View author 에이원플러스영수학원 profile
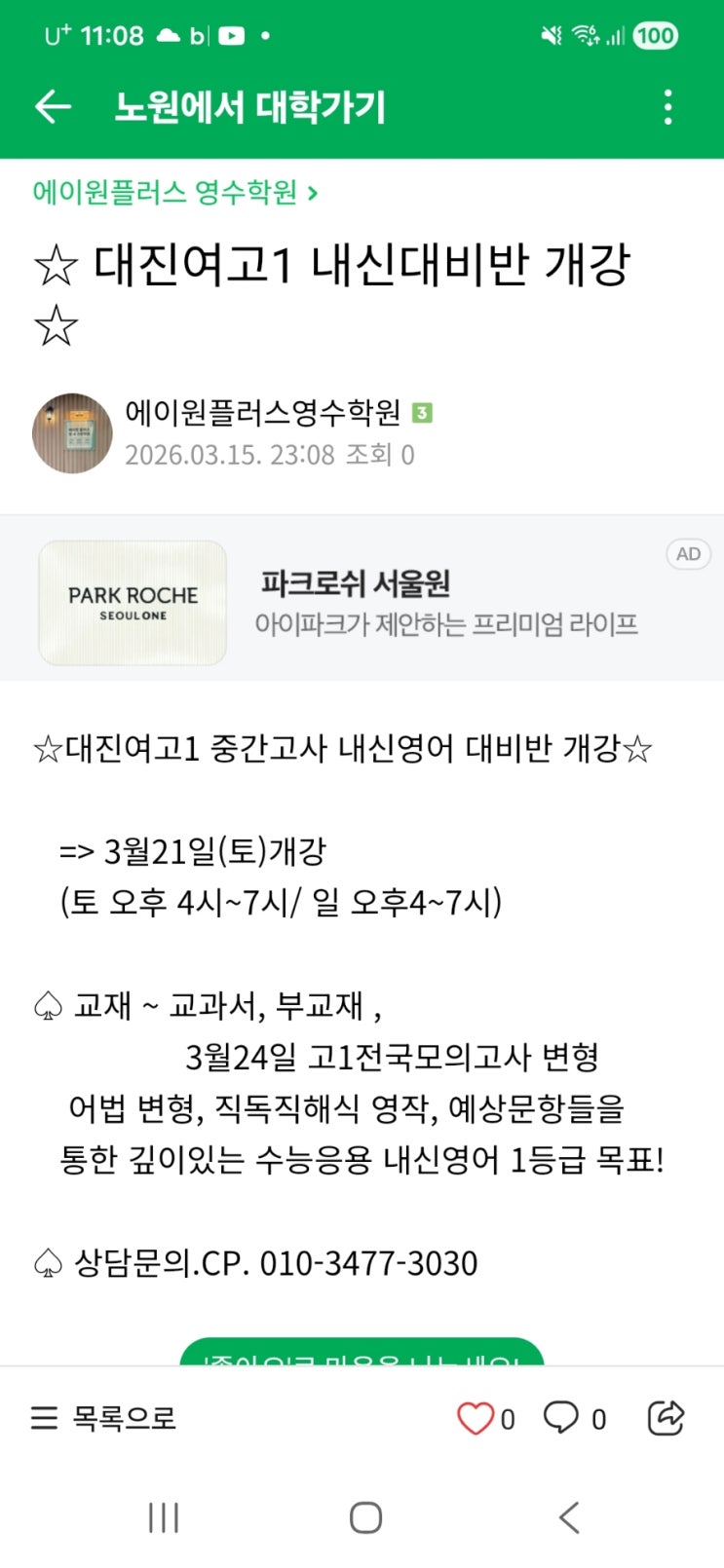This screenshot has width=724, height=1568. 262,413
